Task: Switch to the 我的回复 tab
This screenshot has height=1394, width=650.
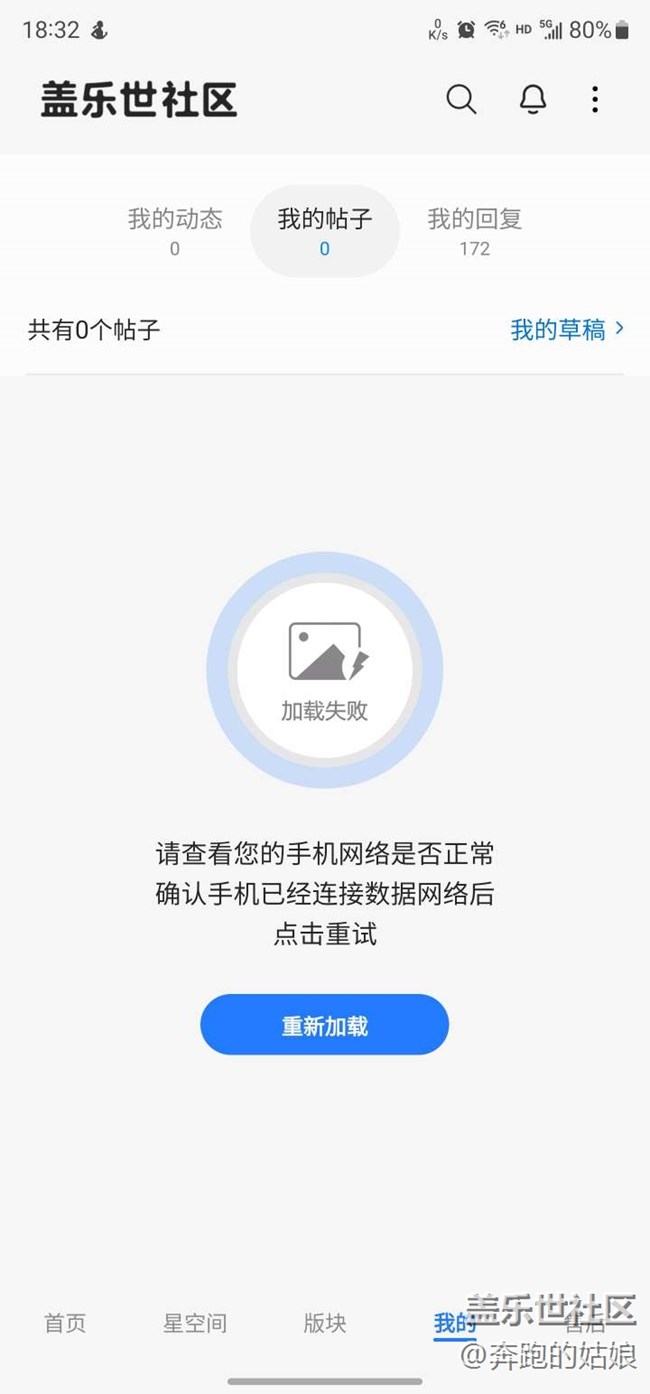Action: pos(475,231)
